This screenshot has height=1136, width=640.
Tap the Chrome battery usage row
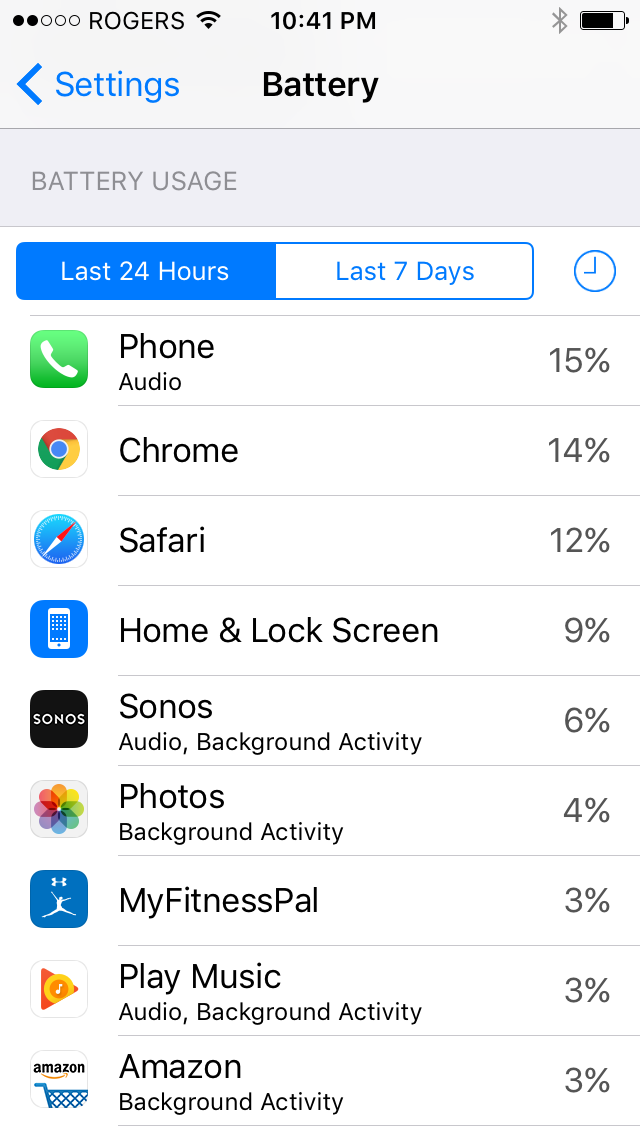point(320,450)
